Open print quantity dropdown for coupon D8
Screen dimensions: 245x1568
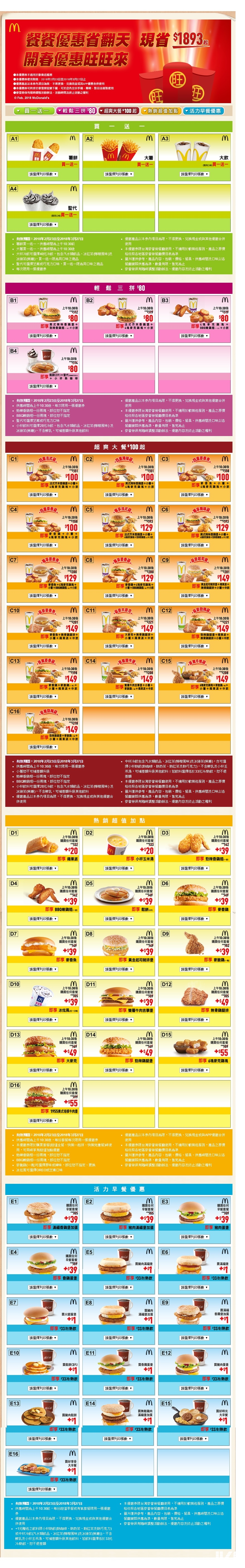(119, 970)
